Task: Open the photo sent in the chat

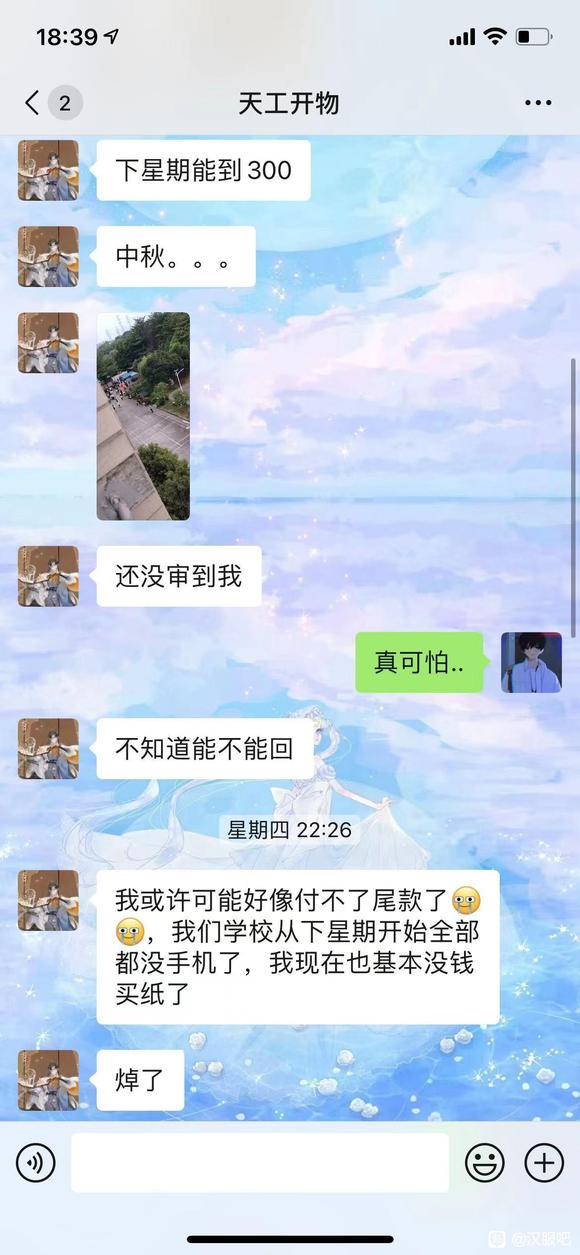Action: [x=143, y=416]
